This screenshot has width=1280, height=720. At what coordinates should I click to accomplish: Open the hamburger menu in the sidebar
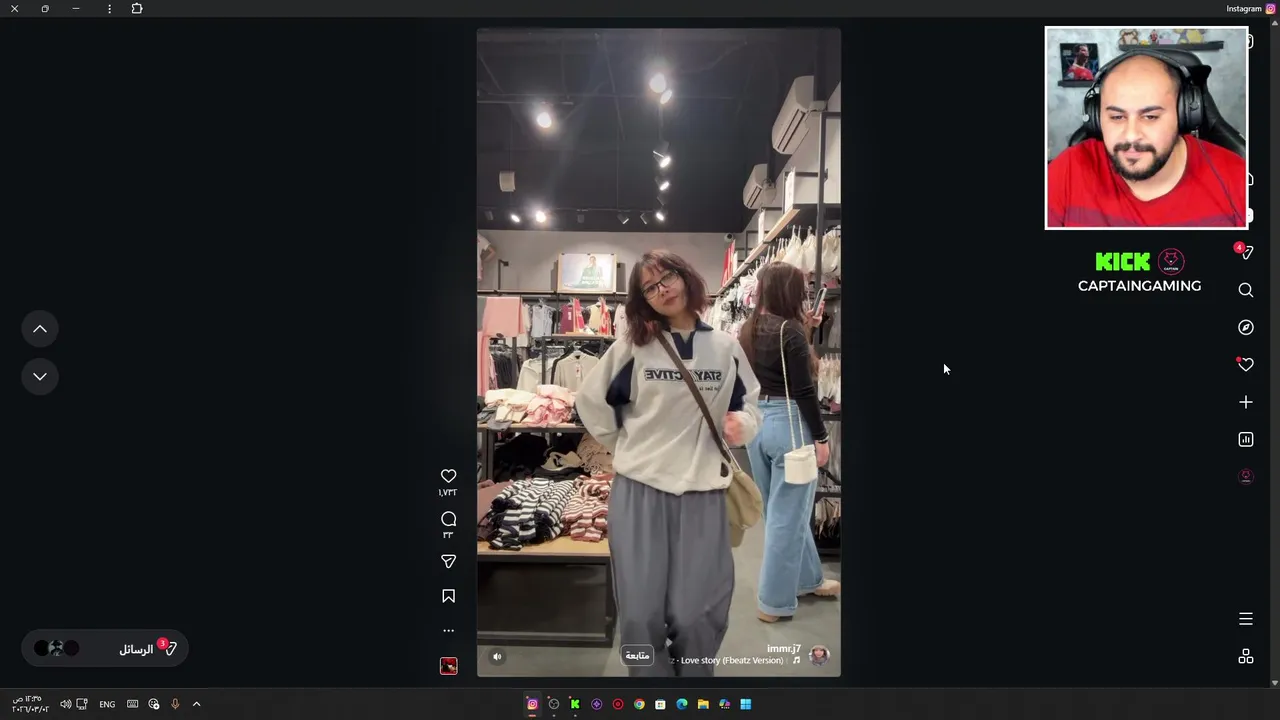pyautogui.click(x=1245, y=619)
